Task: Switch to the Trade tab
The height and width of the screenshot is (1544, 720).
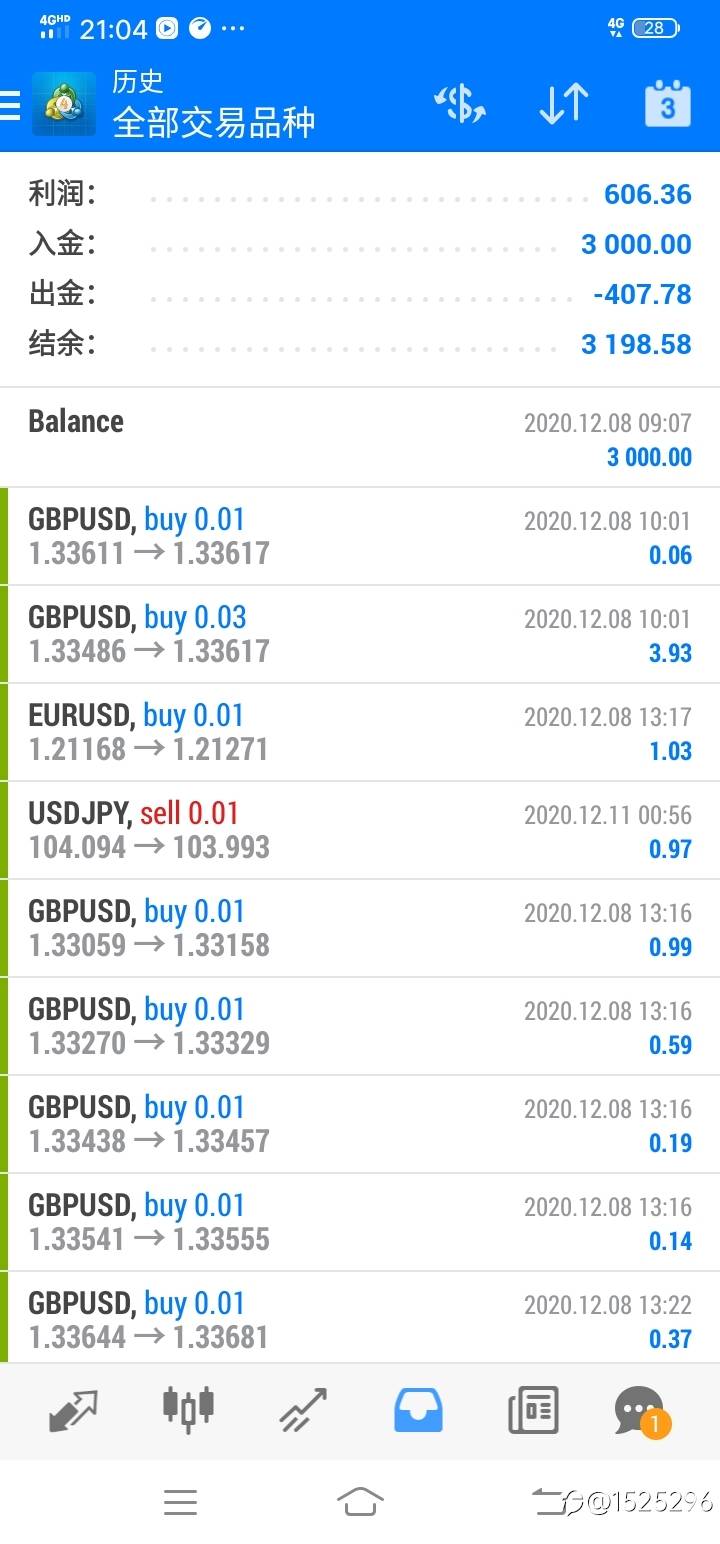Action: click(303, 1411)
